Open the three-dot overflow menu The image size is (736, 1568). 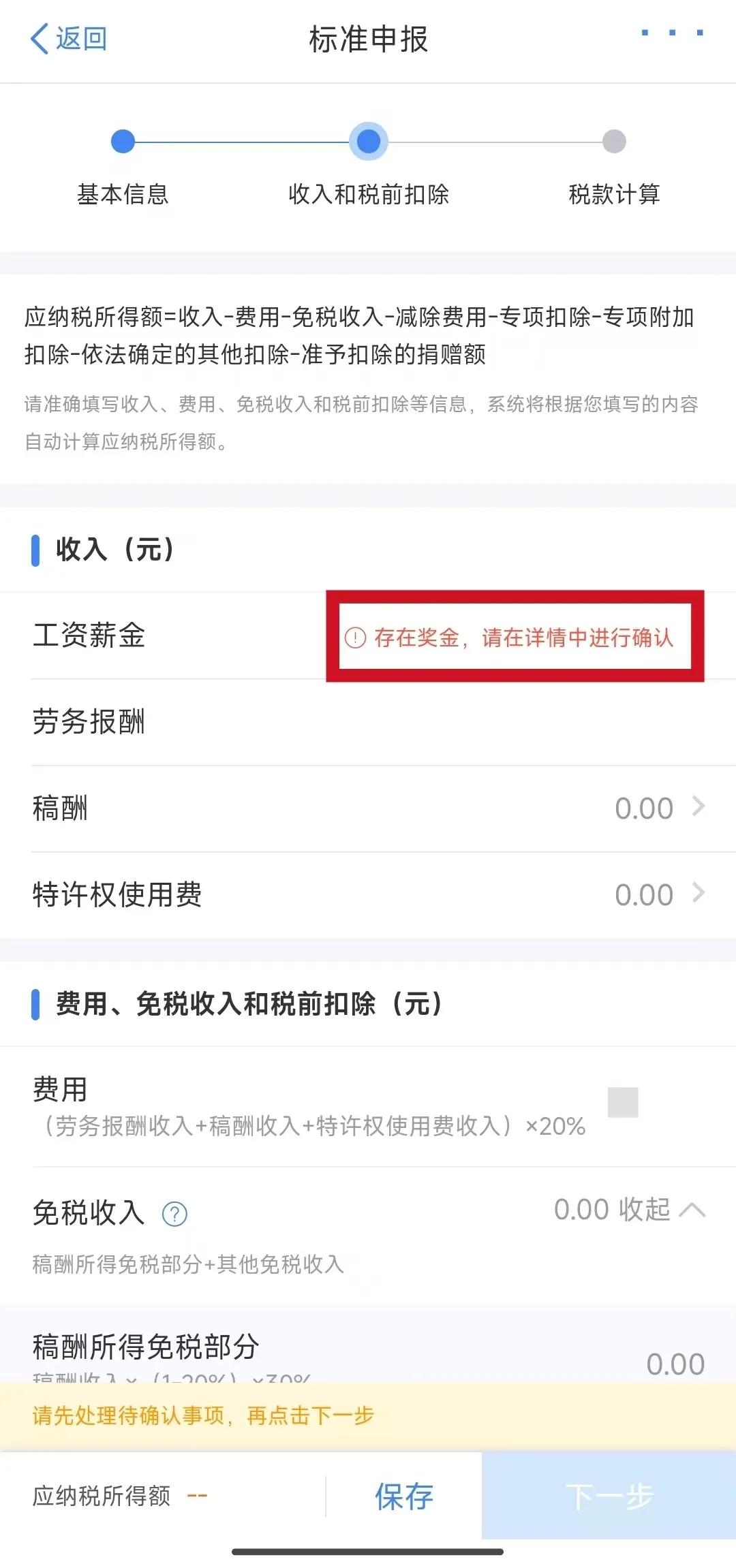pyautogui.click(x=672, y=33)
